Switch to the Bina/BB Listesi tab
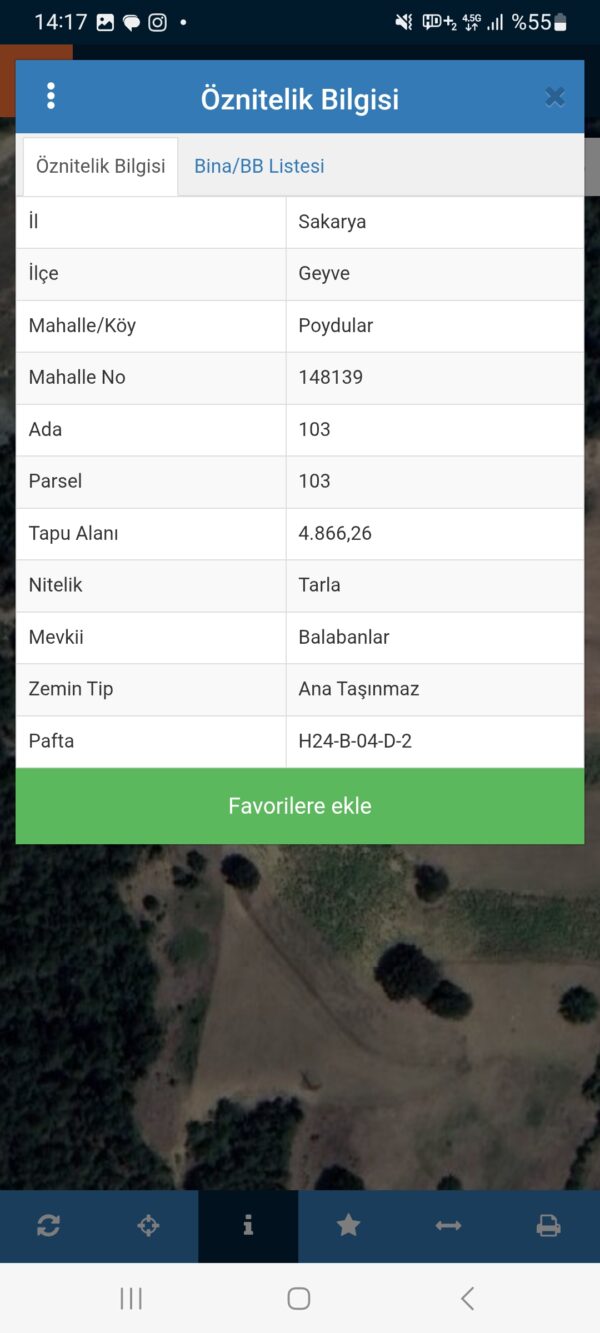 [259, 166]
